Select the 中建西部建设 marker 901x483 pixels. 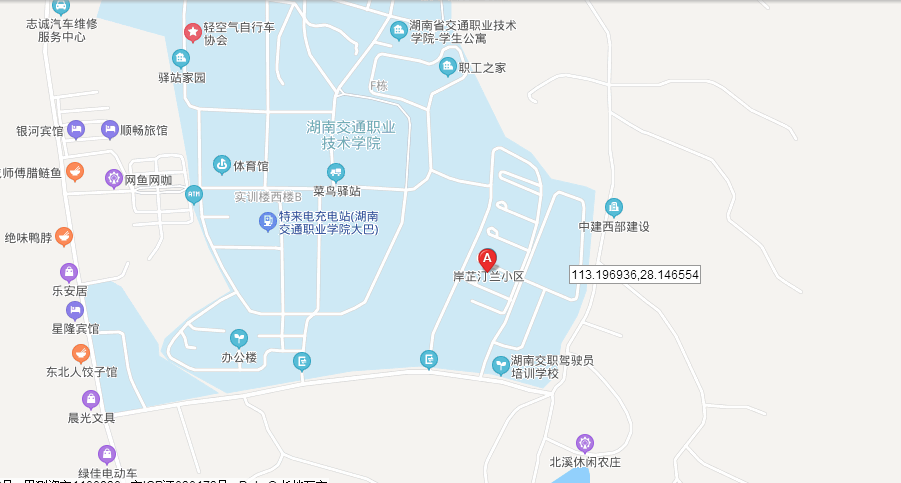(x=614, y=207)
